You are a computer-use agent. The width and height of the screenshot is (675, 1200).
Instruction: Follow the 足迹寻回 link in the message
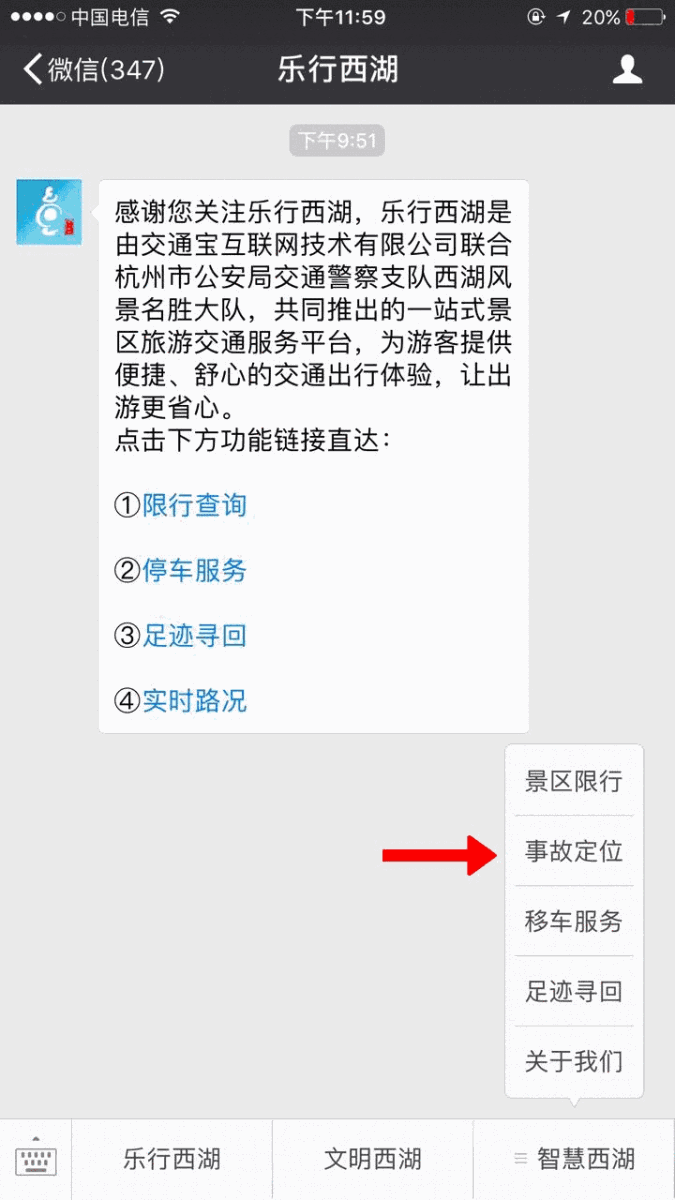tap(194, 635)
